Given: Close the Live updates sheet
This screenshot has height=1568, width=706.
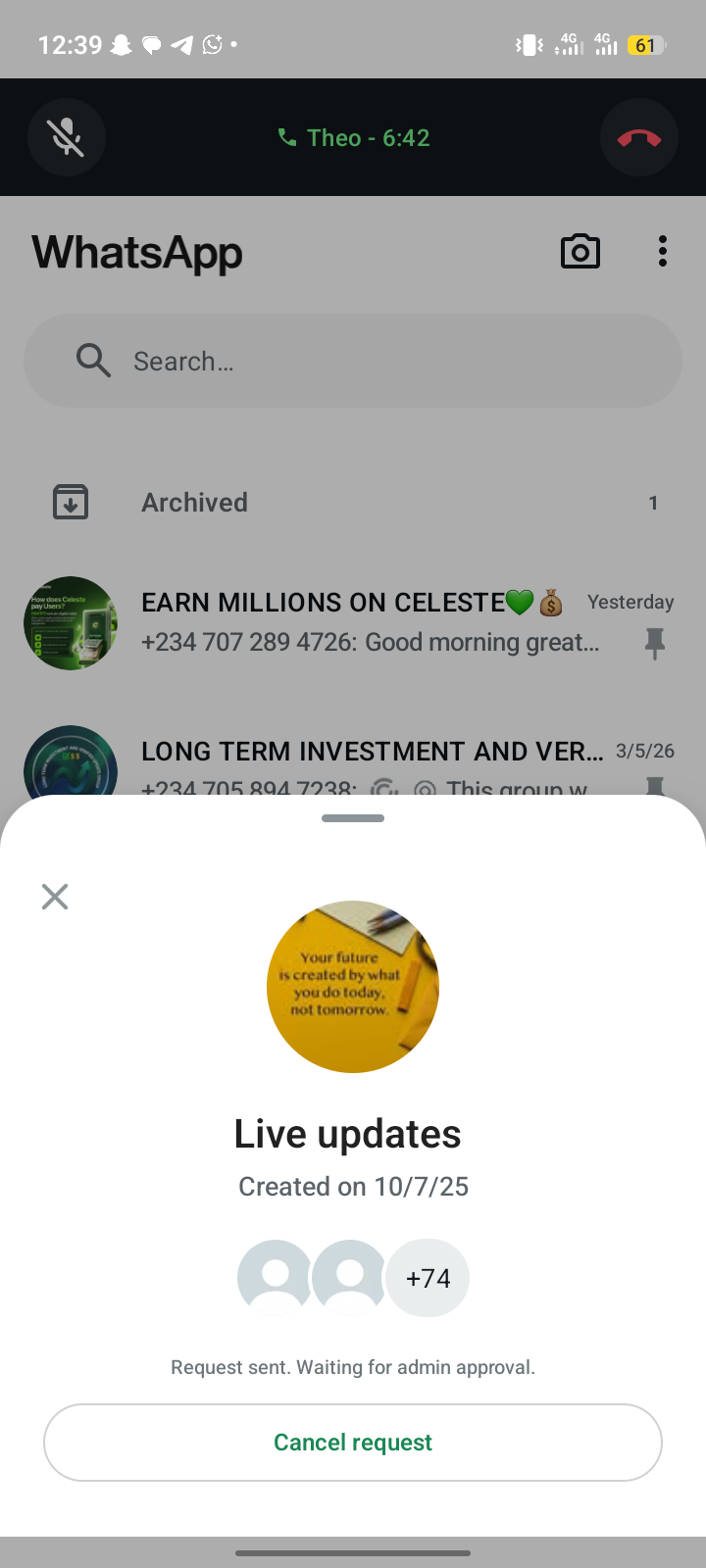Looking at the screenshot, I should (55, 897).
